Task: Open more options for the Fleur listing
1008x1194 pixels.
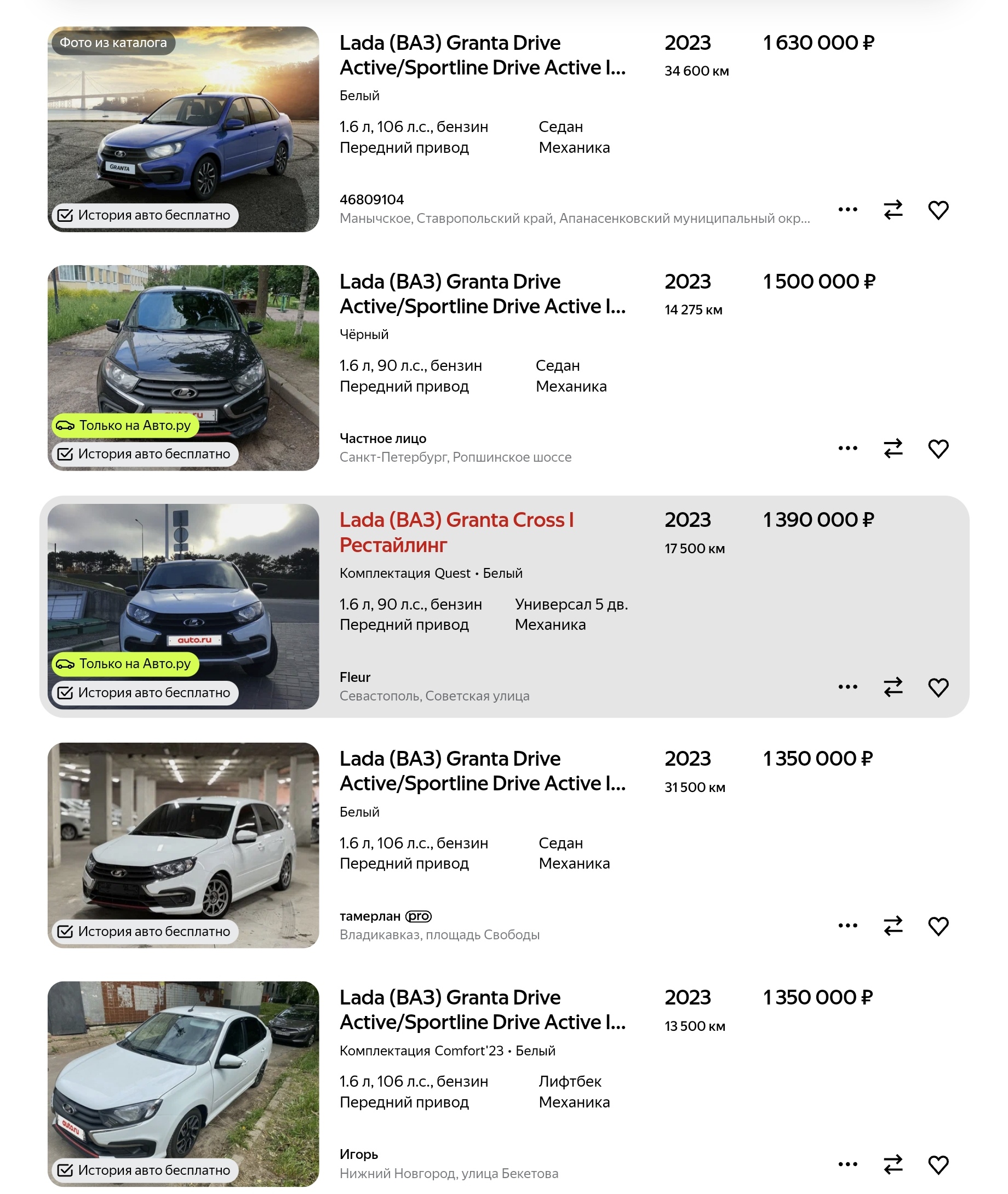Action: coord(847,687)
